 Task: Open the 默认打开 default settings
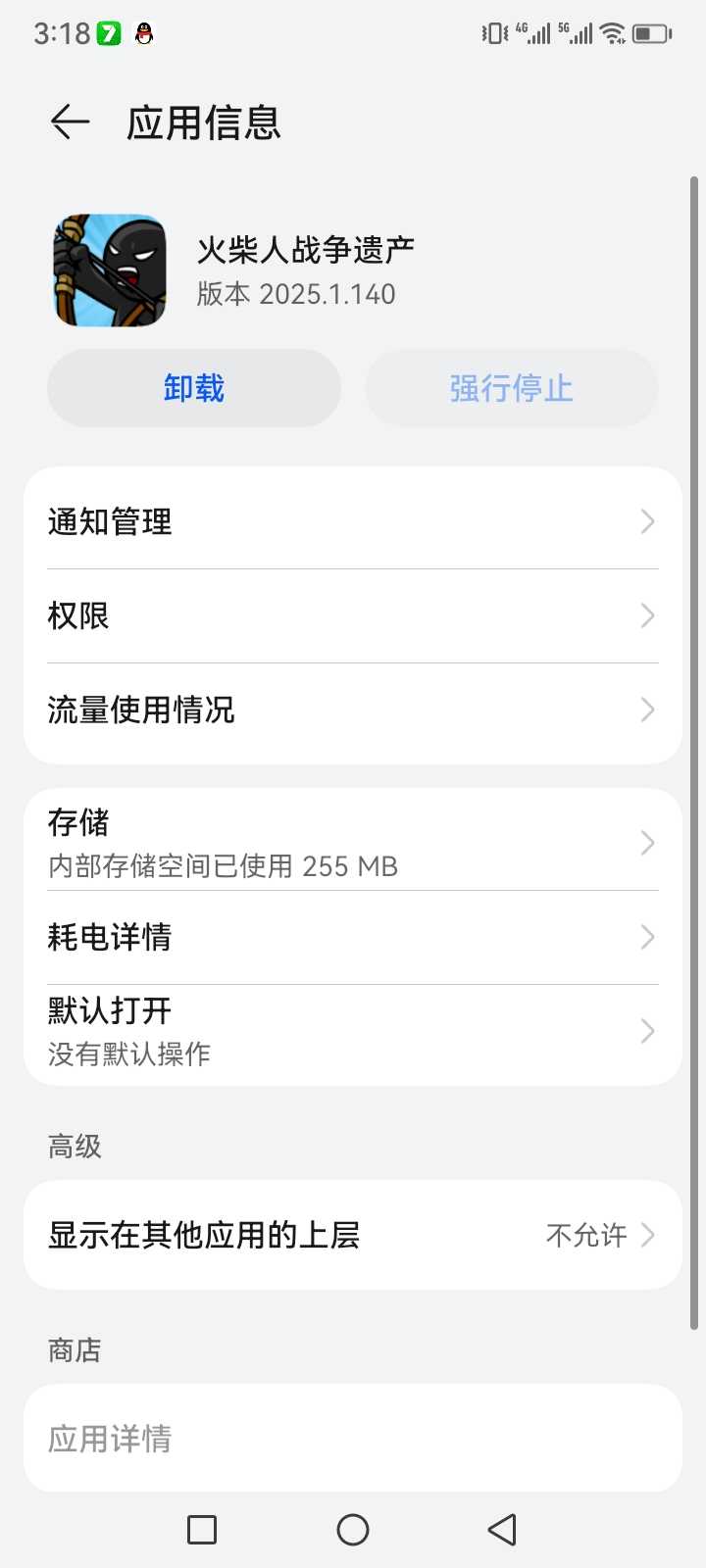[x=353, y=1031]
